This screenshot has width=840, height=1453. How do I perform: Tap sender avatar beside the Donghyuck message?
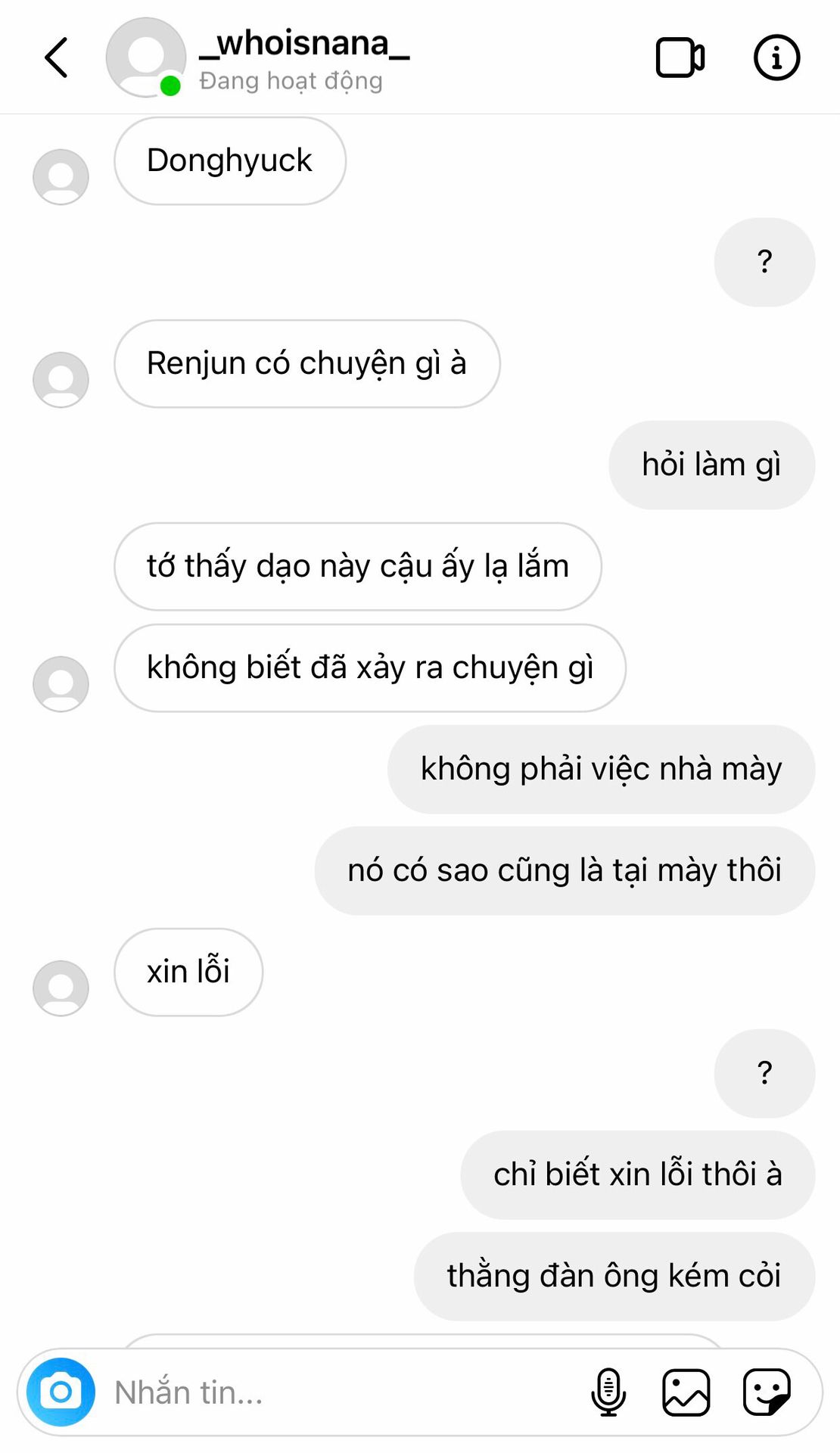61,176
